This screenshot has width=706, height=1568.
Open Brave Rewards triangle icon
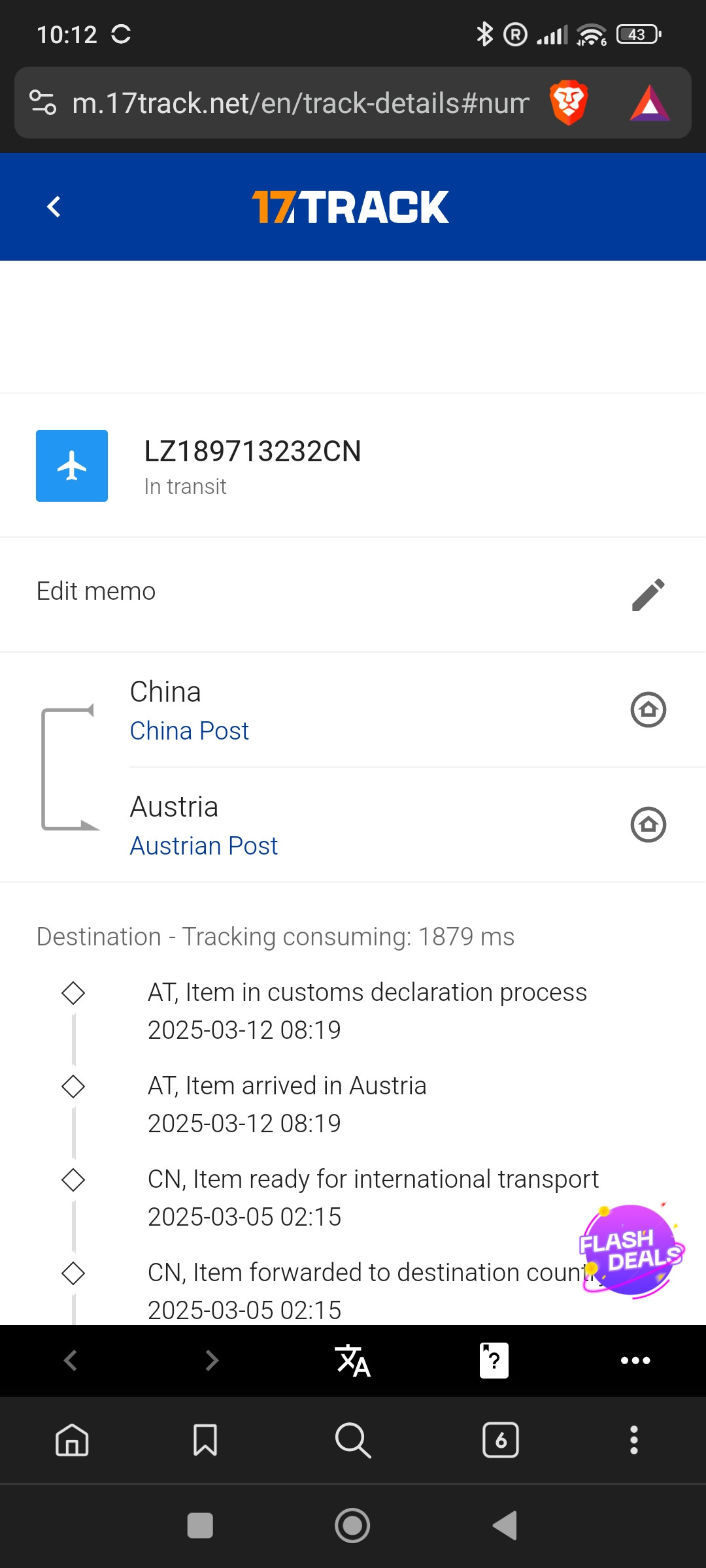point(649,103)
